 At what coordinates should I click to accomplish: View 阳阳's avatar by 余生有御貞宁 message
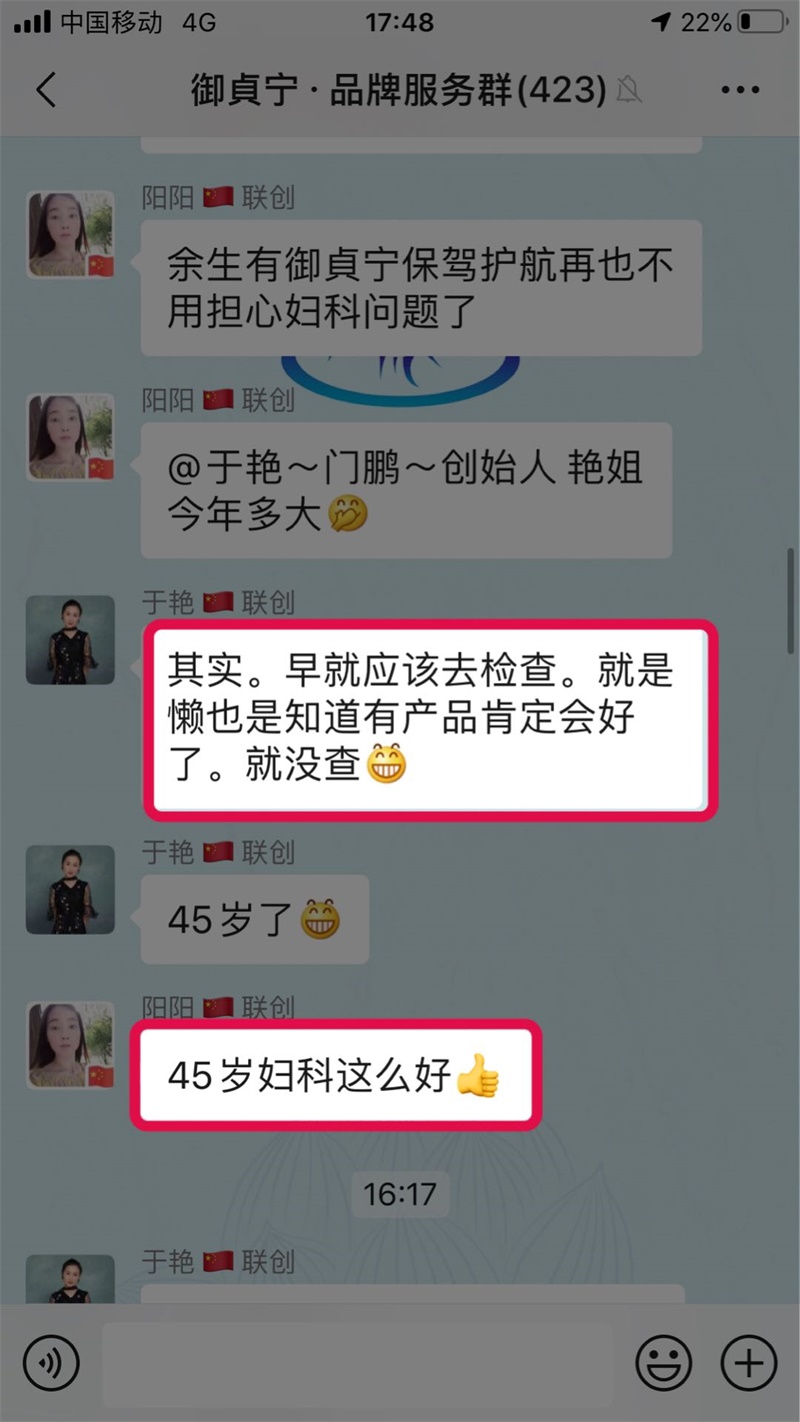tap(70, 235)
